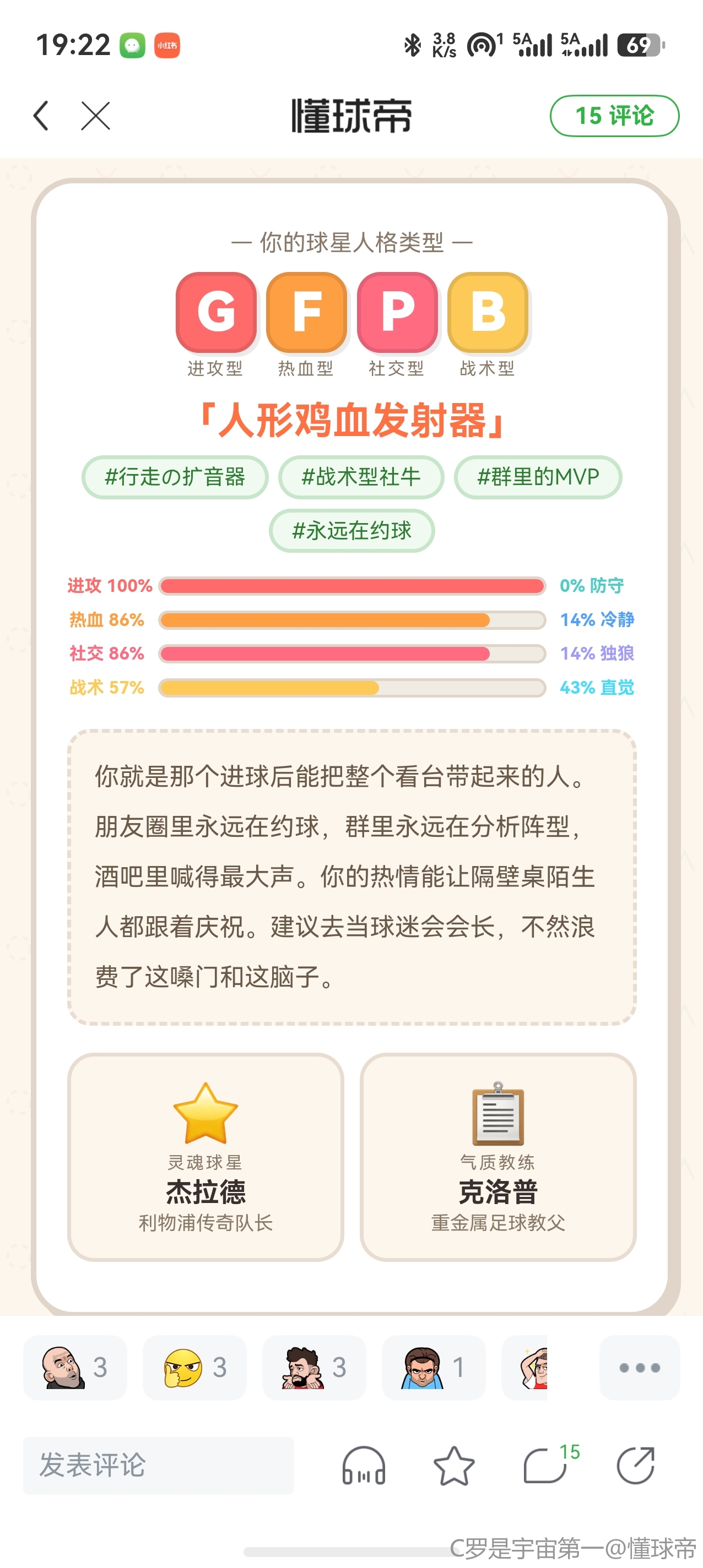The image size is (703, 1568).
Task: Listen to the article with headphone icon
Action: [364, 1465]
